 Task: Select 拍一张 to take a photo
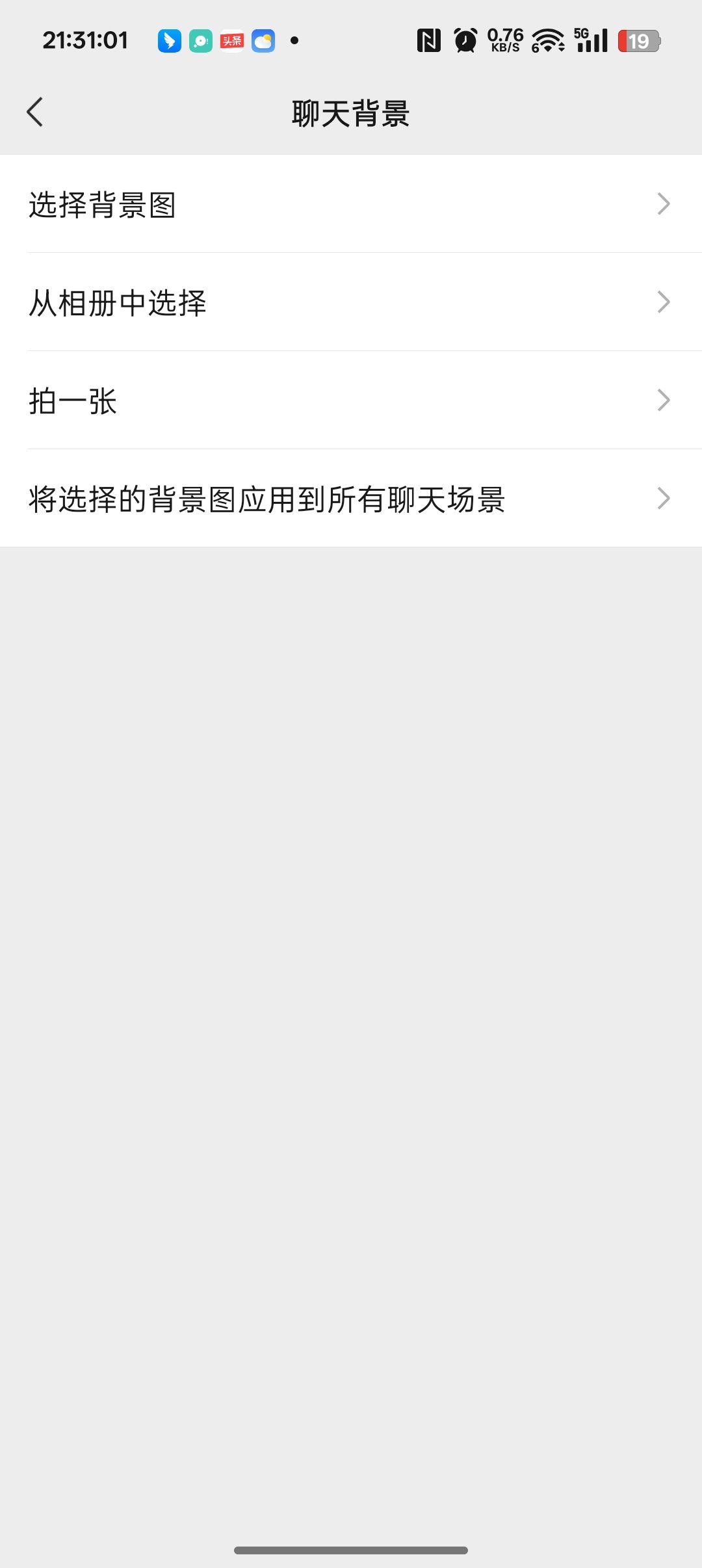pyautogui.click(x=351, y=400)
